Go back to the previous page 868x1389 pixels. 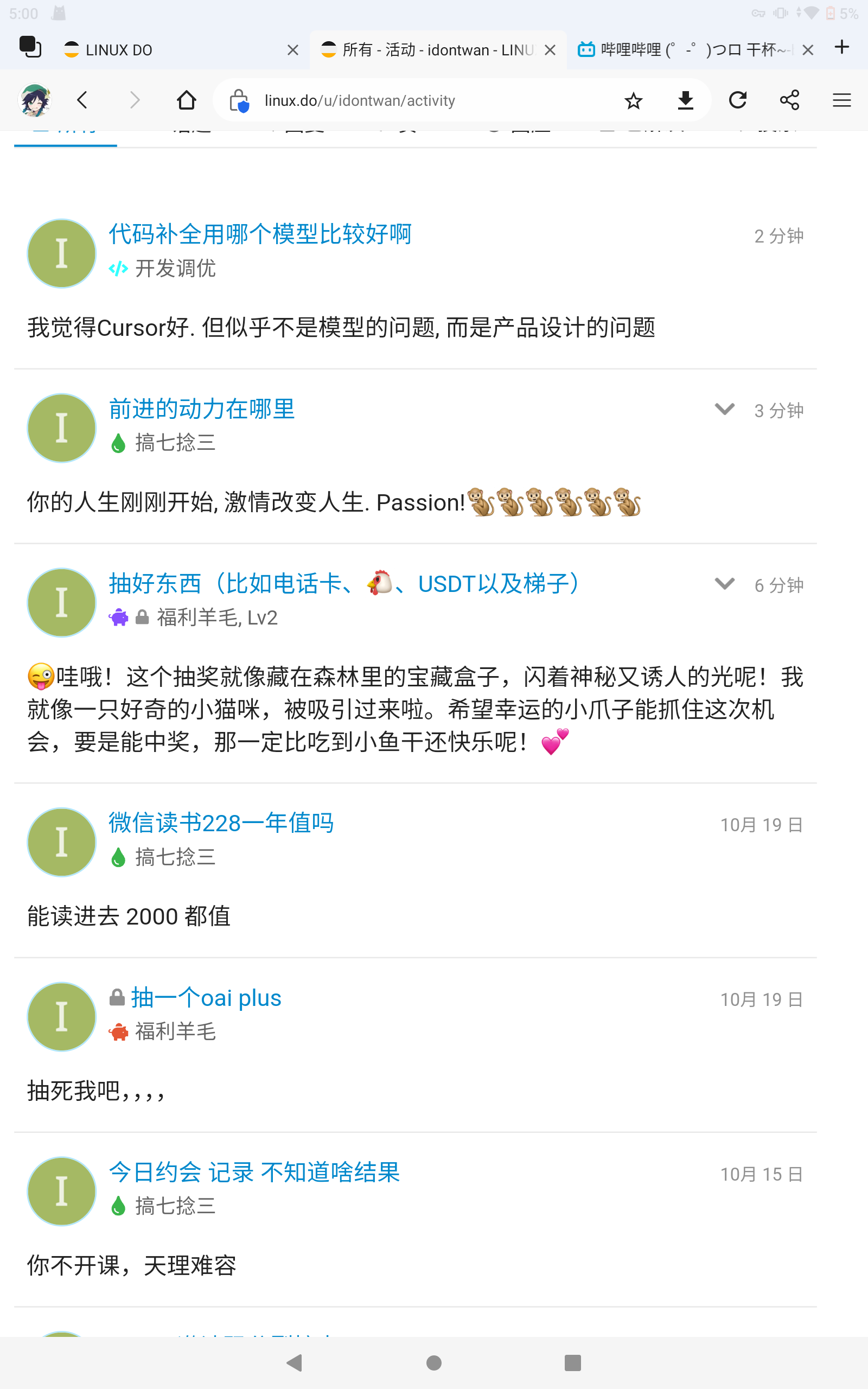[82, 100]
